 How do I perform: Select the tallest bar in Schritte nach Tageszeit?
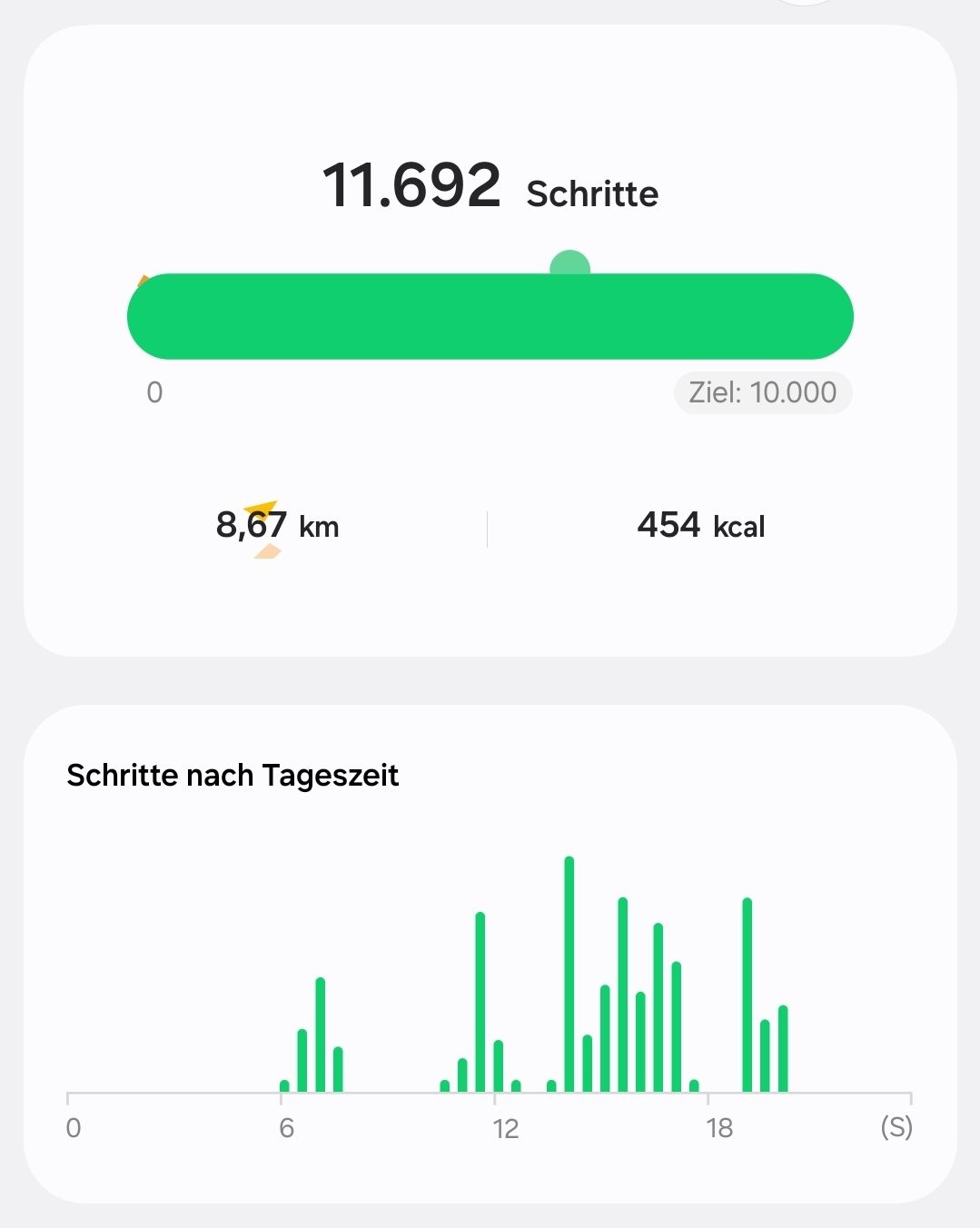pos(569,974)
